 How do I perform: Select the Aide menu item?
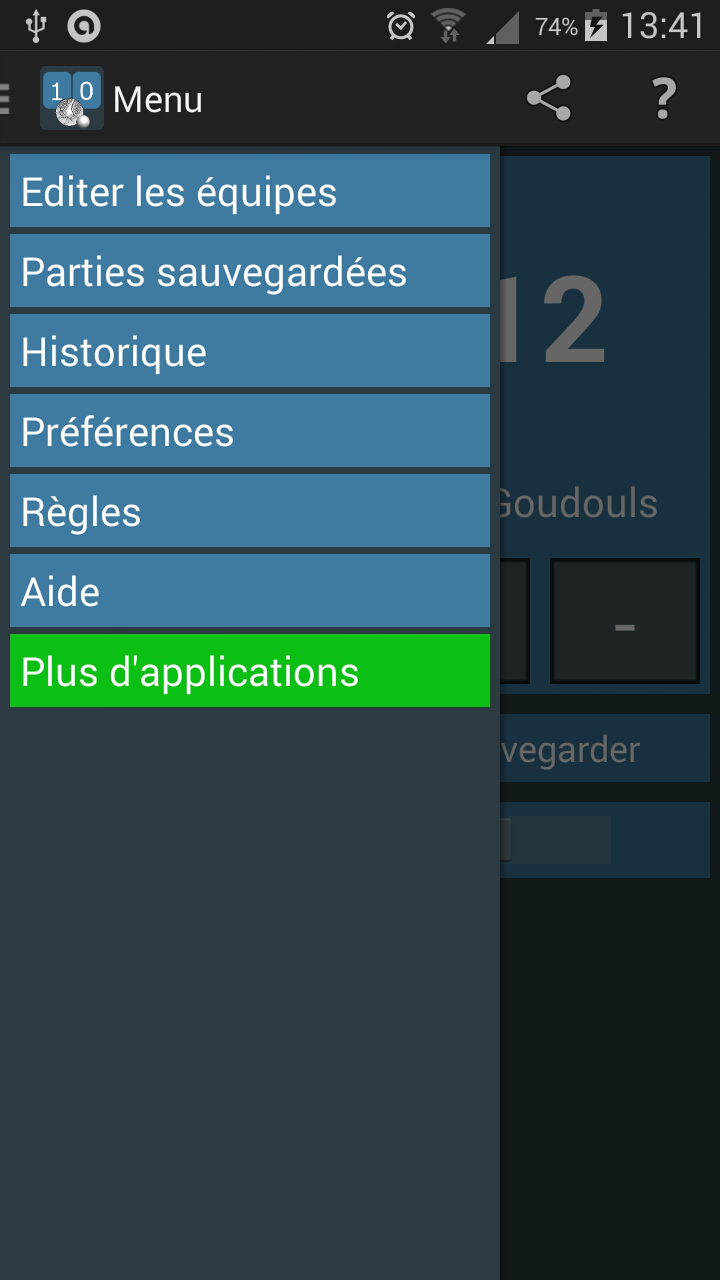[x=250, y=591]
